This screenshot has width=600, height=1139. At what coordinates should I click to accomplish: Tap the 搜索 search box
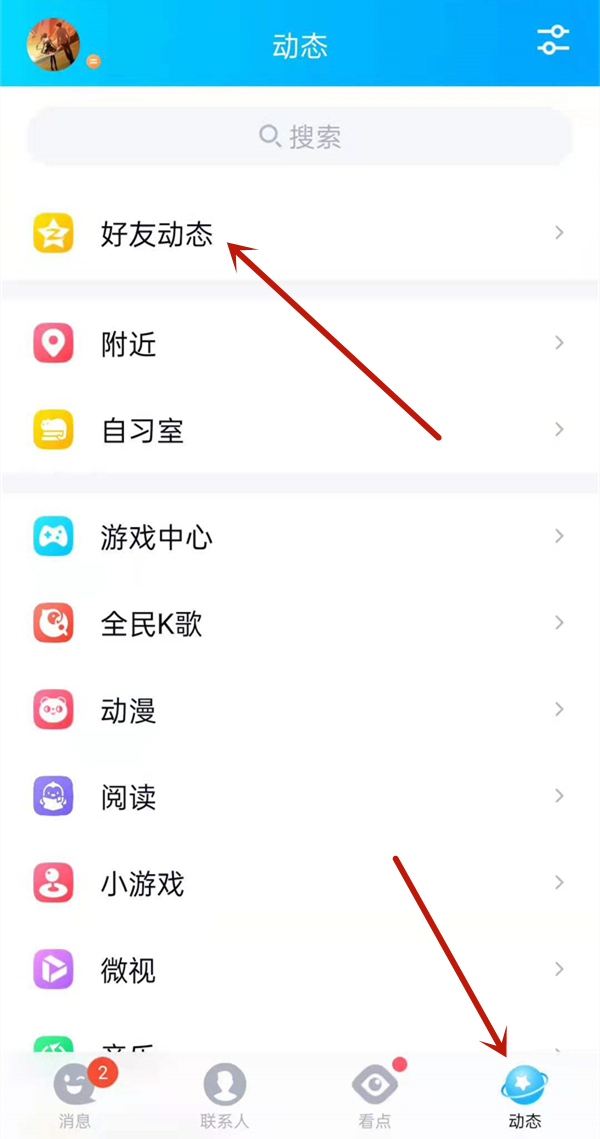[300, 136]
